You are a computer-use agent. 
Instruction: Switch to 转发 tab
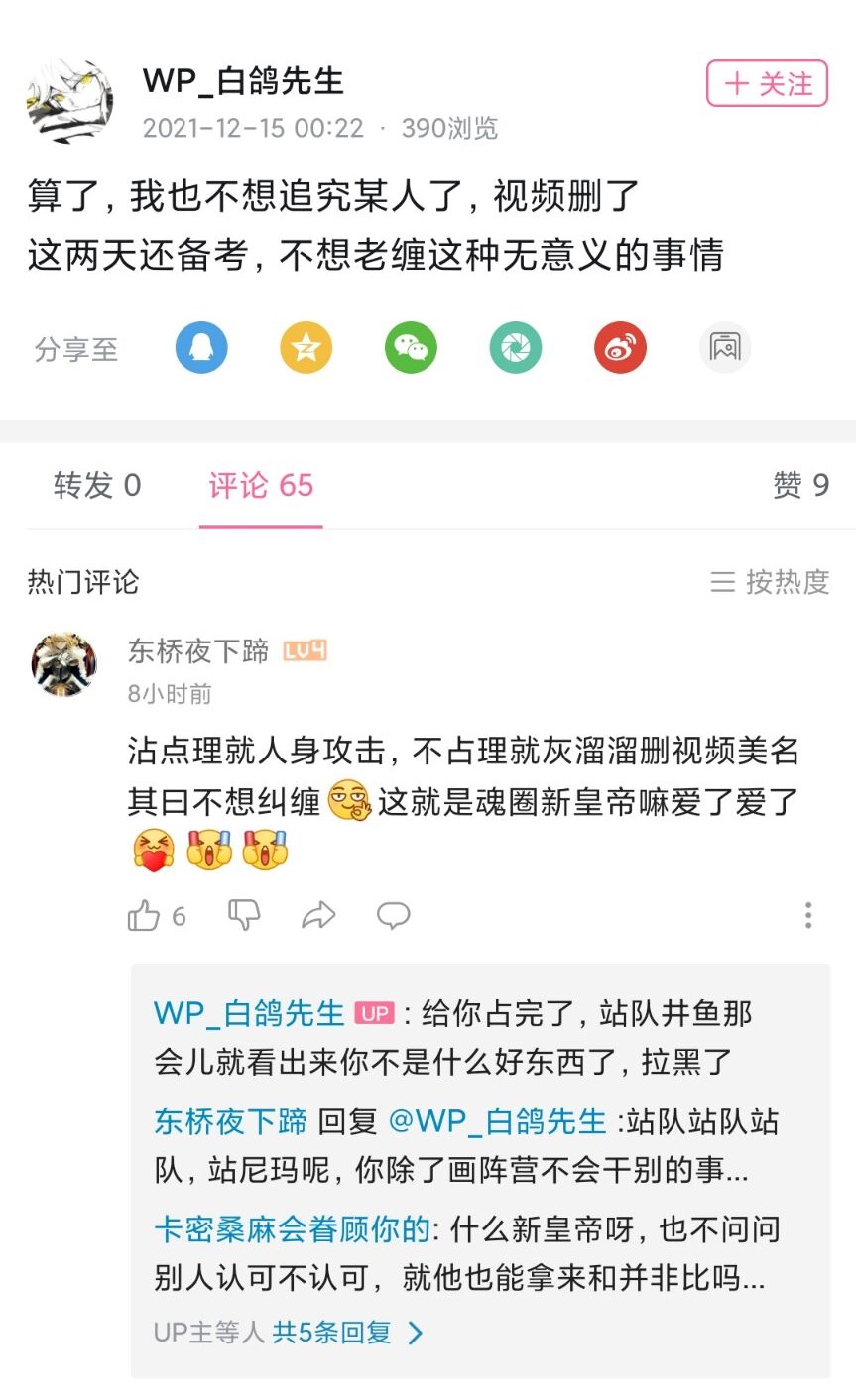point(97,485)
